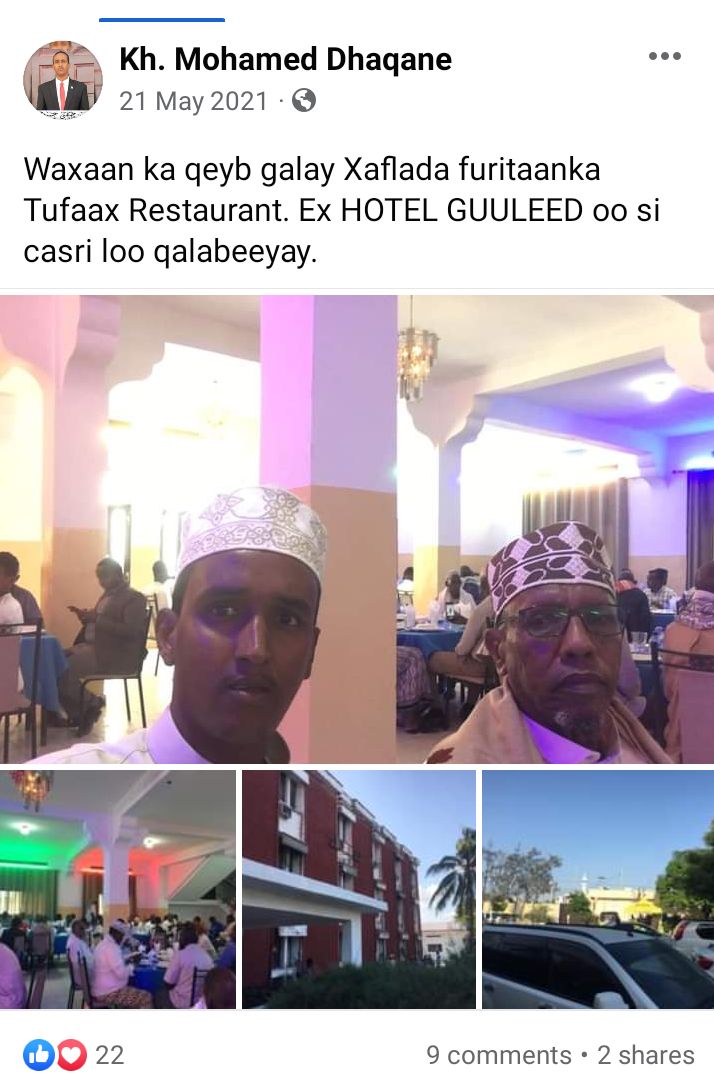Open the red hotel building photo
Viewport: 714px width, 1090px height.
pyautogui.click(x=358, y=889)
